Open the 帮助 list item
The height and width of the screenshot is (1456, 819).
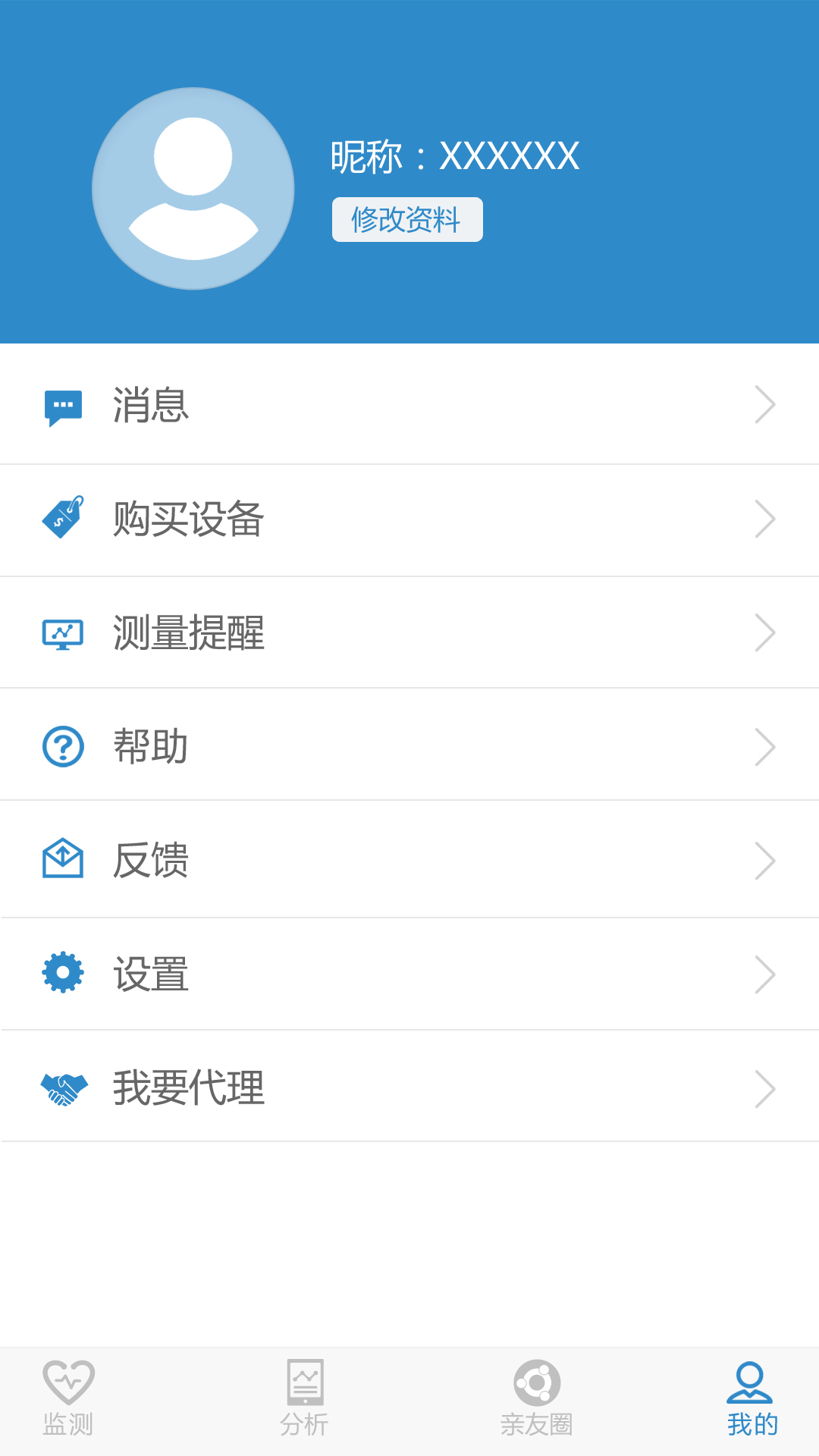(409, 746)
